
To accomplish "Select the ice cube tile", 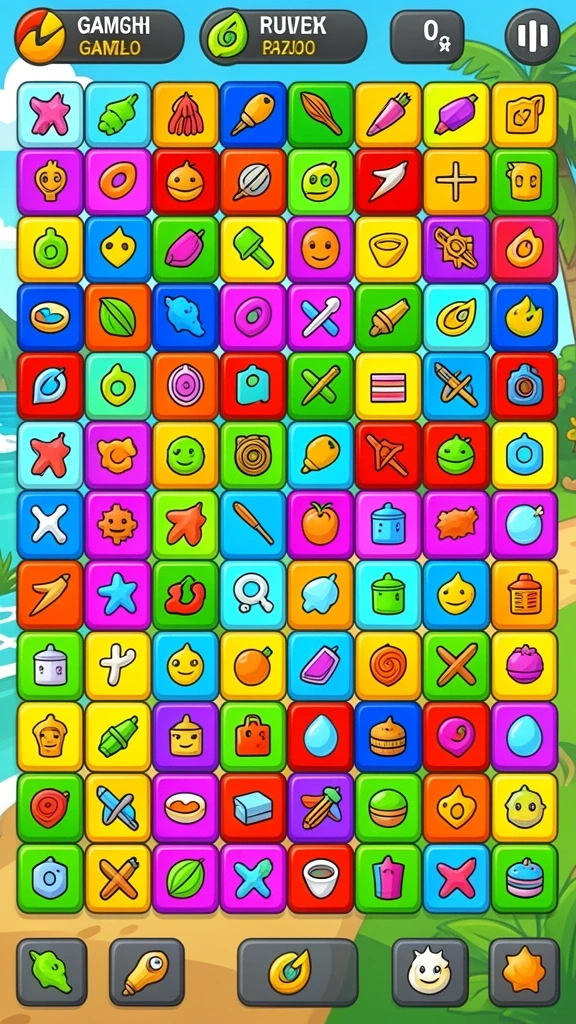I will pyautogui.click(x=253, y=807).
